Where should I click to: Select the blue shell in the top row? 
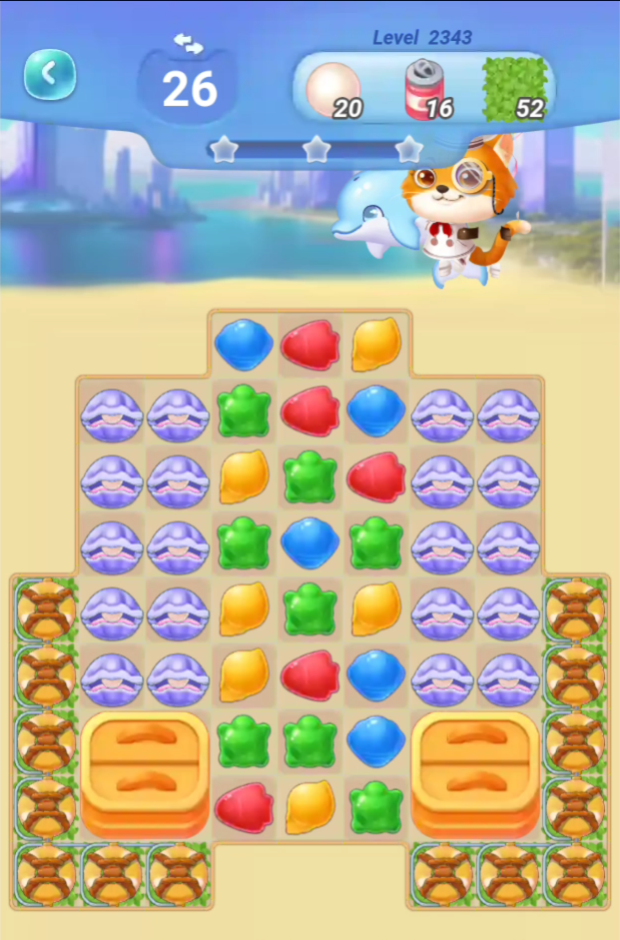click(x=243, y=344)
